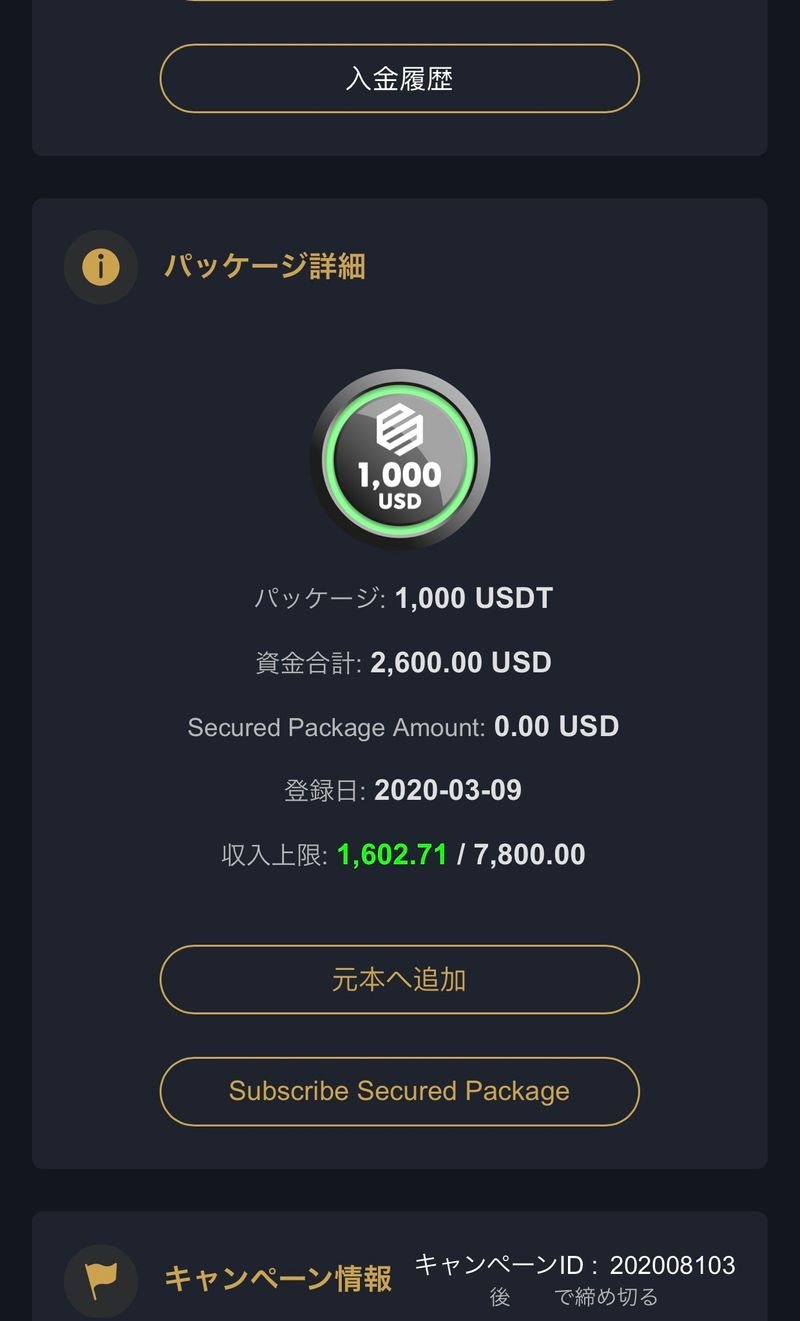This screenshot has height=1321, width=800.
Task: Tap Subscribe Secured Package button
Action: click(399, 1091)
